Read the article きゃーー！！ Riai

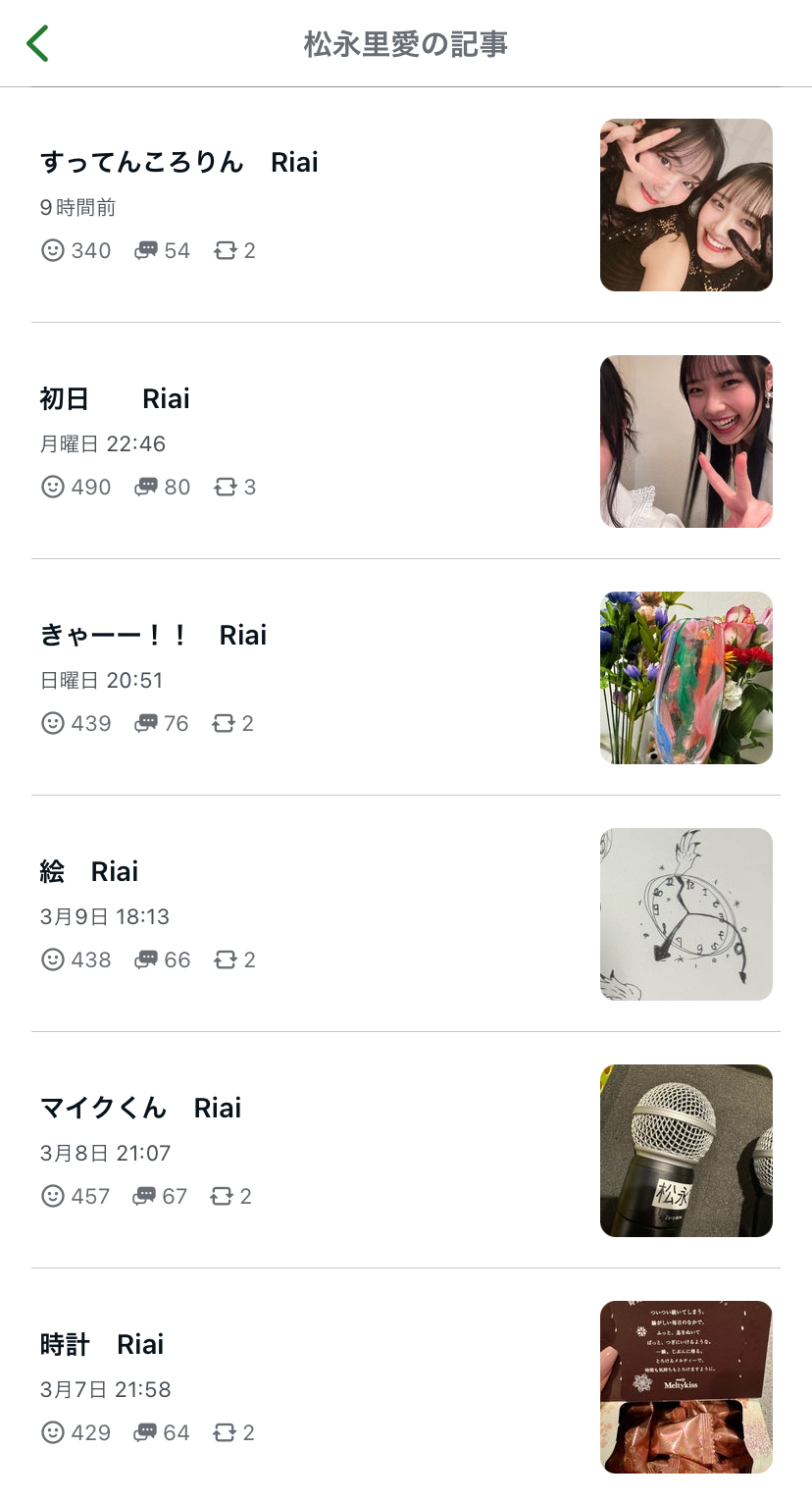click(153, 636)
